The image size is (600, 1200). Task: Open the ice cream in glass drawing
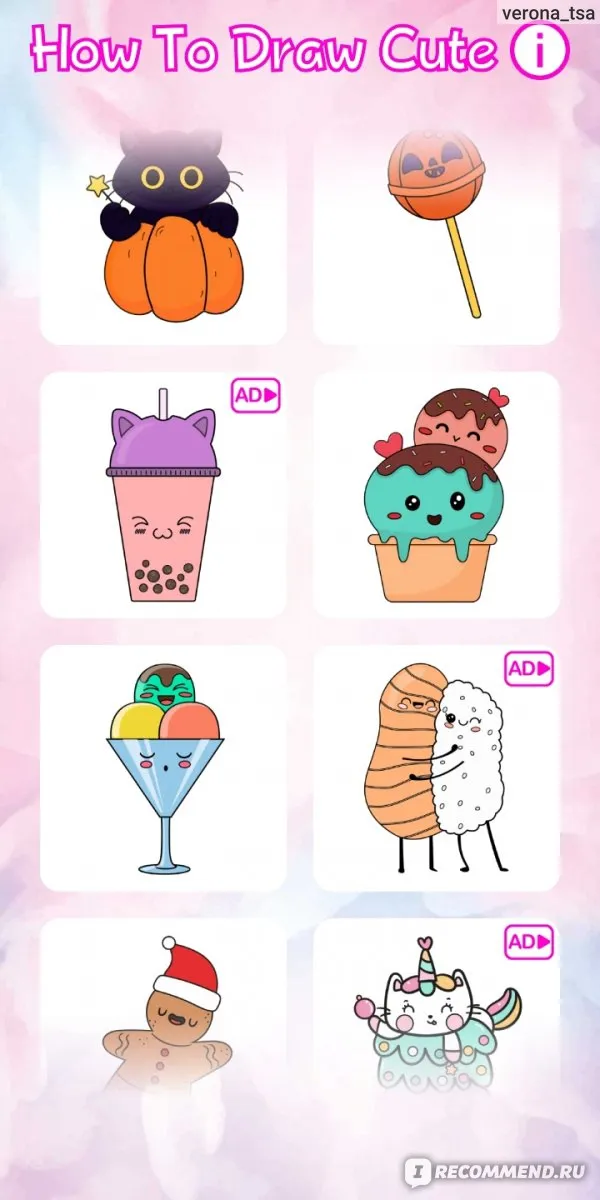pyautogui.click(x=163, y=768)
